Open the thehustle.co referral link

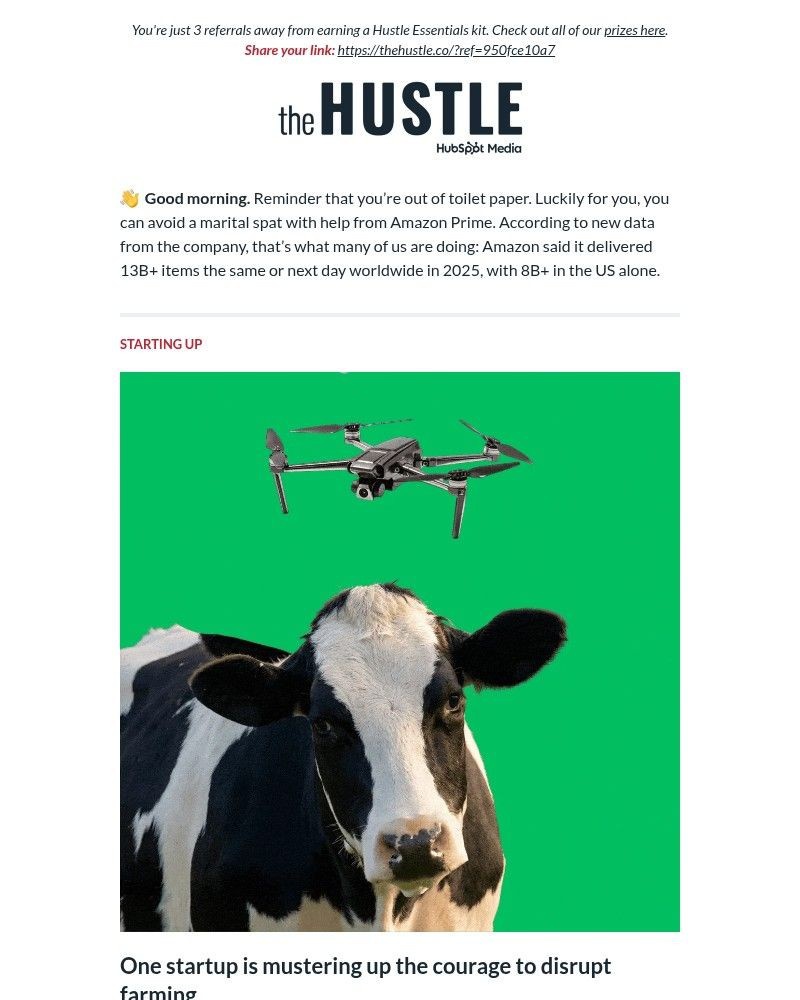tap(446, 50)
